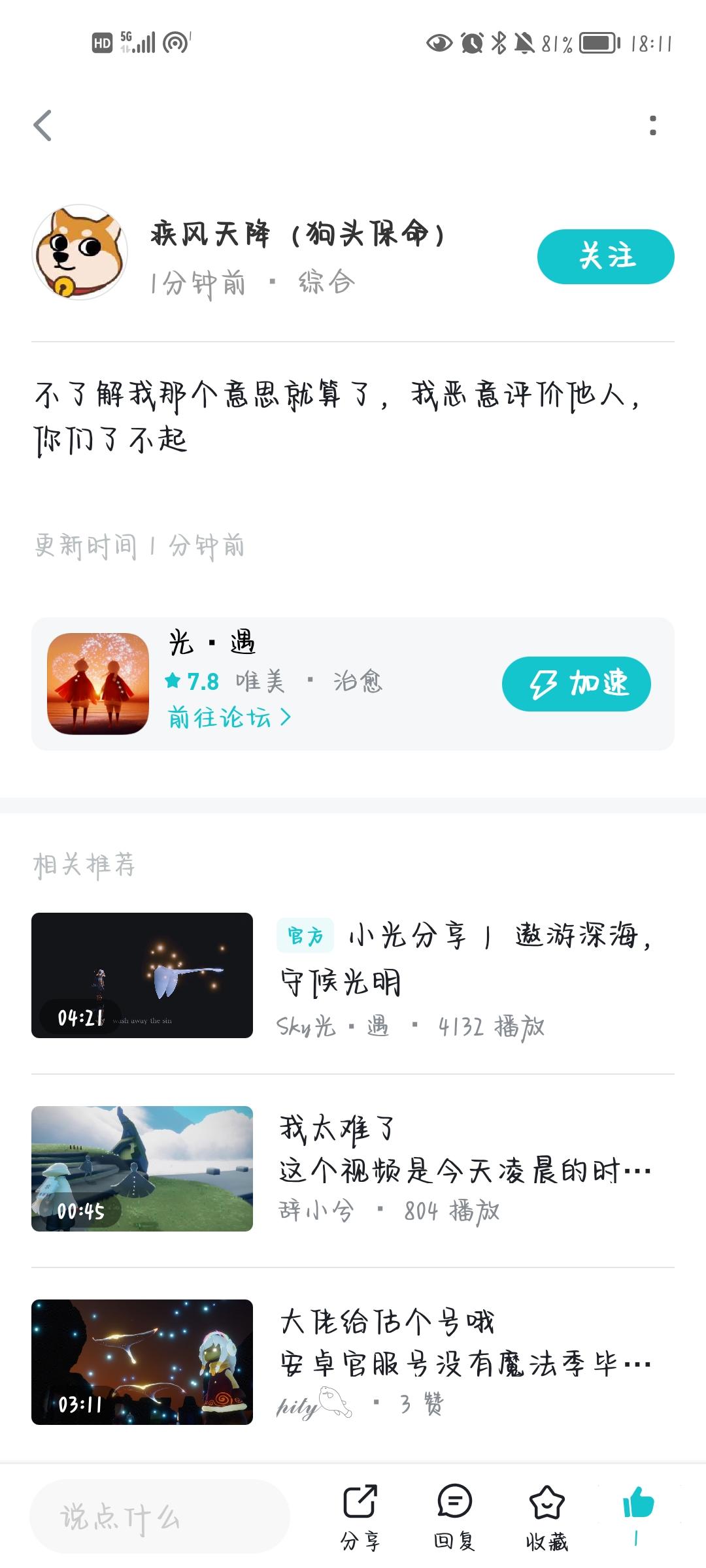Play the 04:21 小光分享 video

pos(142,975)
